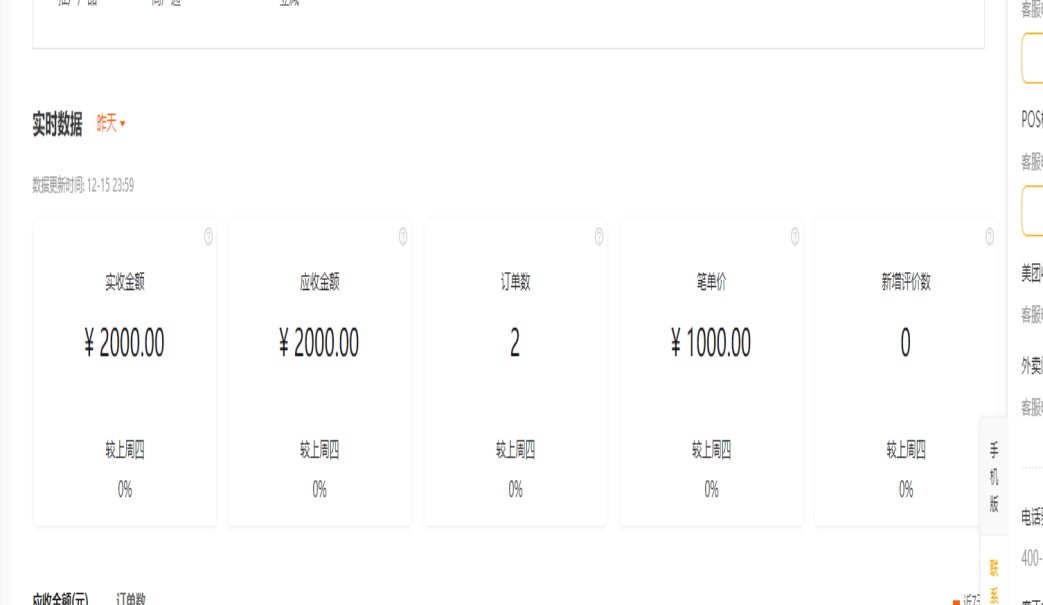1043x605 pixels.
Task: Tap the help icon on 笔单价 card
Action: tap(795, 237)
